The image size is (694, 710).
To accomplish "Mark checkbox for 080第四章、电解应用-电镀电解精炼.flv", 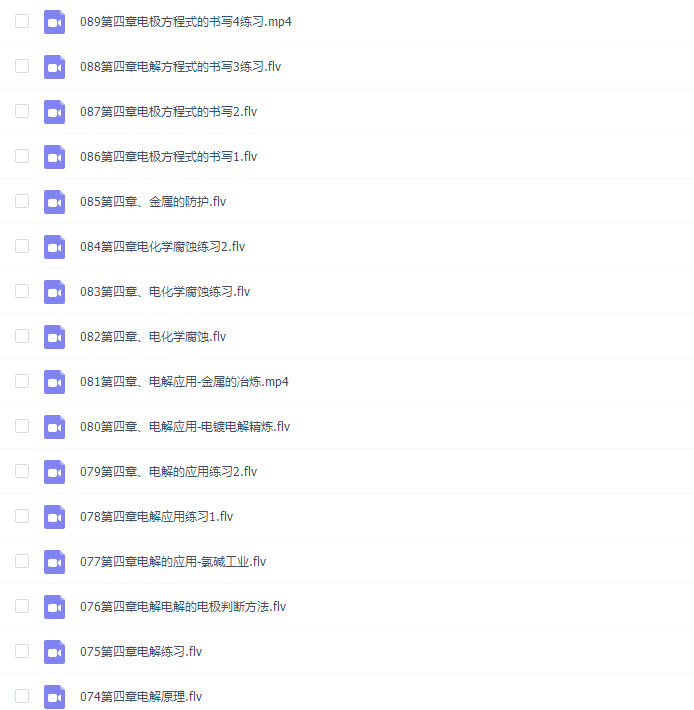I will click(x=22, y=426).
